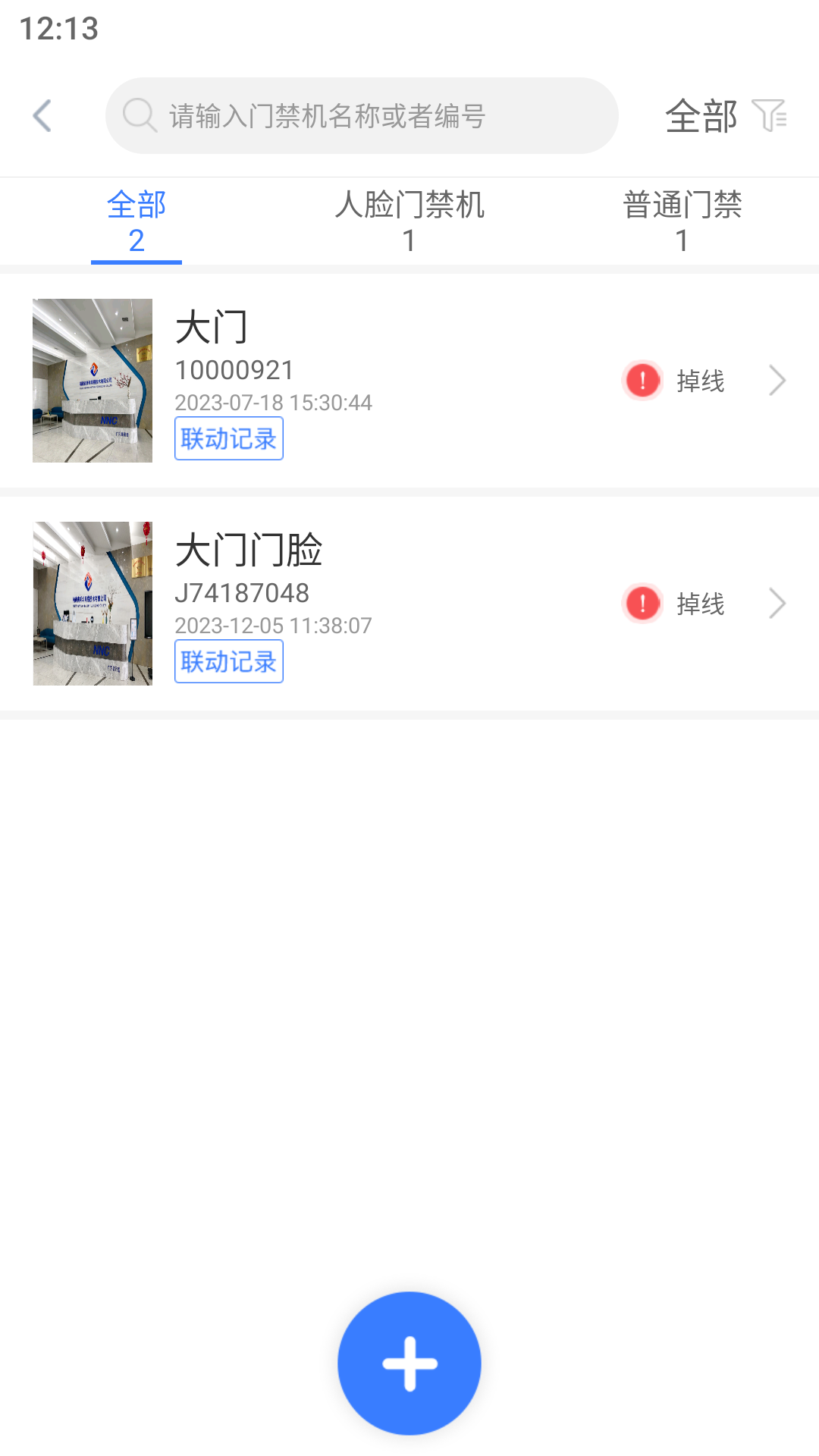Switch to the 全部 tab
The width and height of the screenshot is (819, 1456).
136,220
